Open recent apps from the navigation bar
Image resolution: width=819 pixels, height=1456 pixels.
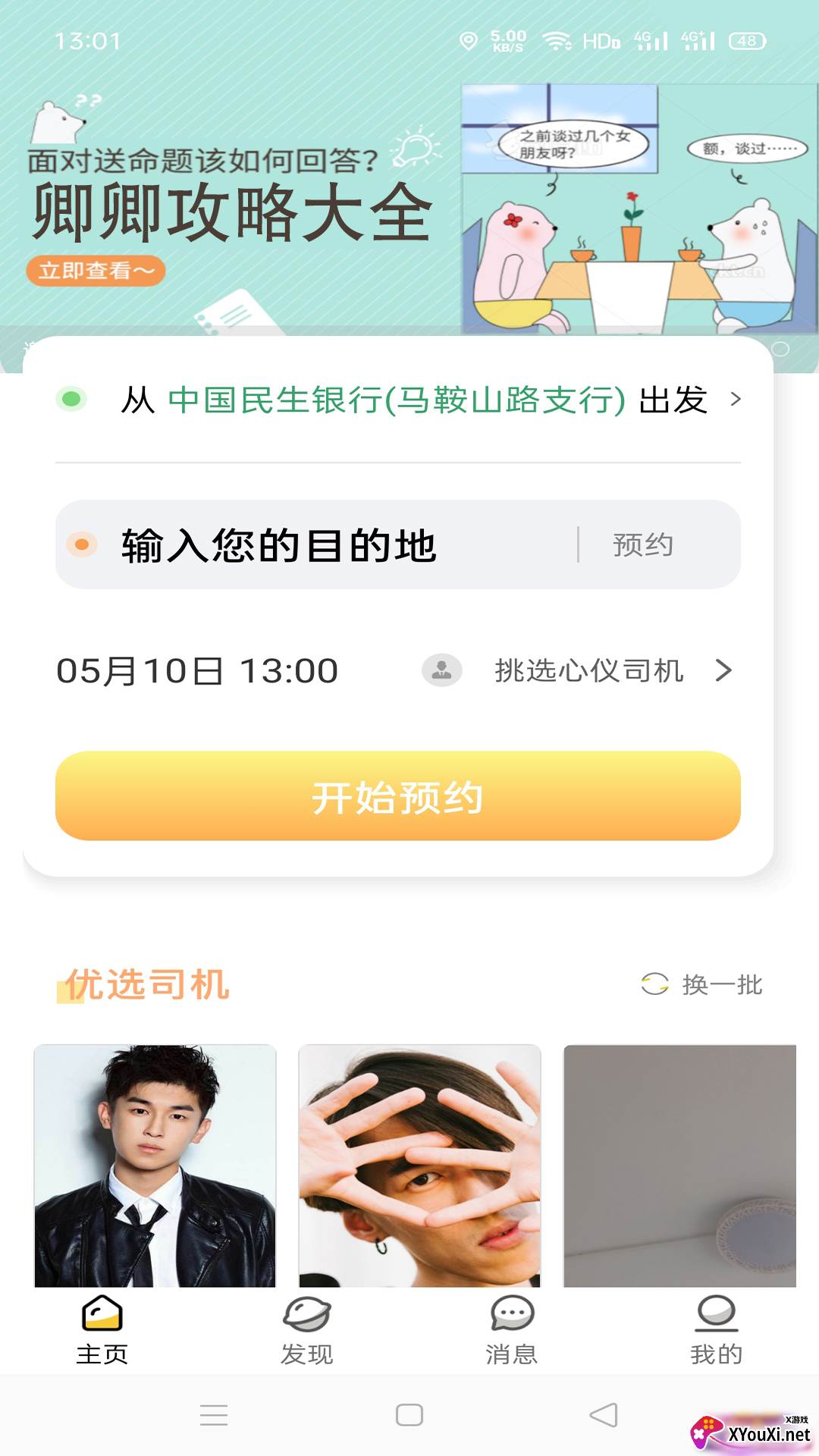(214, 1415)
